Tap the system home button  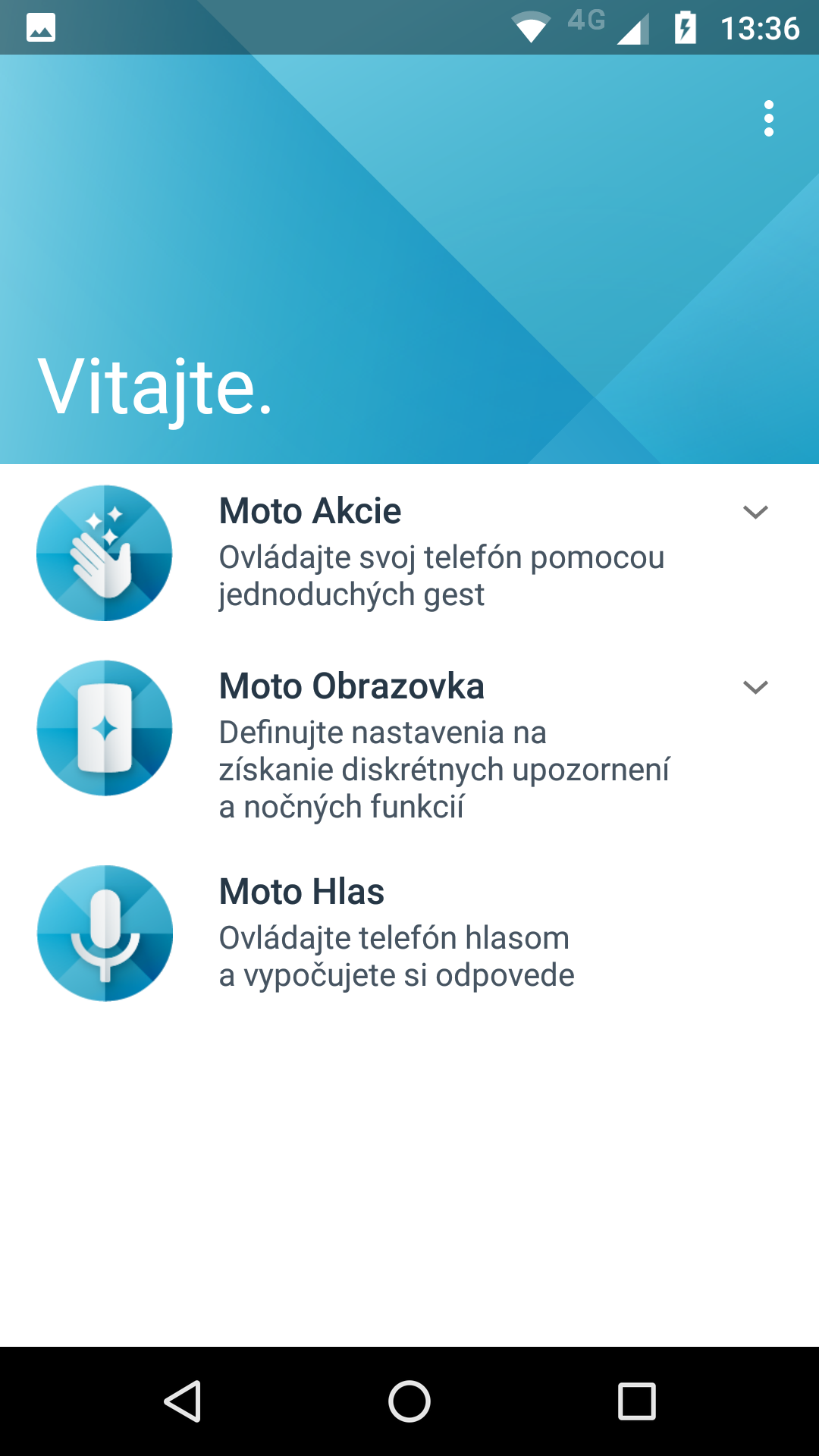pos(409,1401)
